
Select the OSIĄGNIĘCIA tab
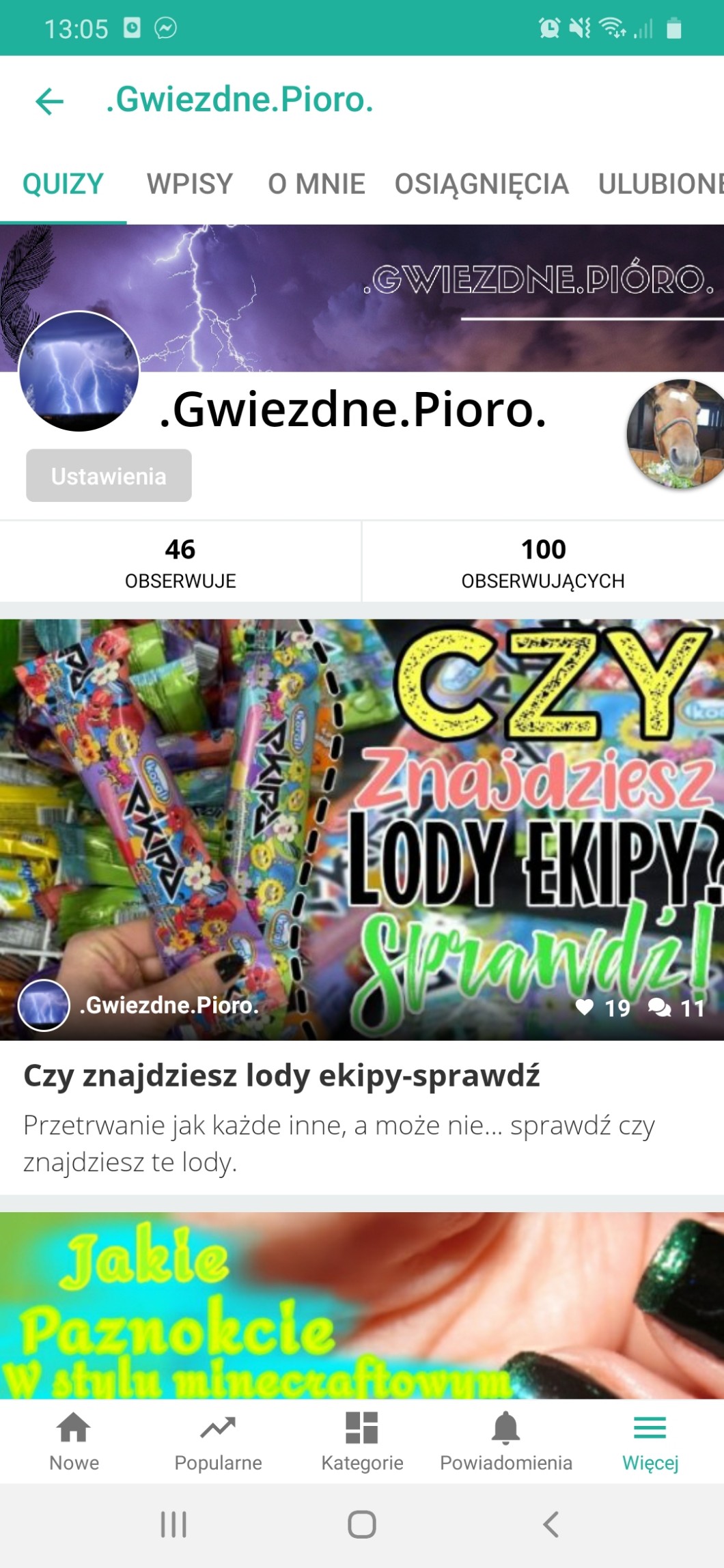[x=482, y=184]
